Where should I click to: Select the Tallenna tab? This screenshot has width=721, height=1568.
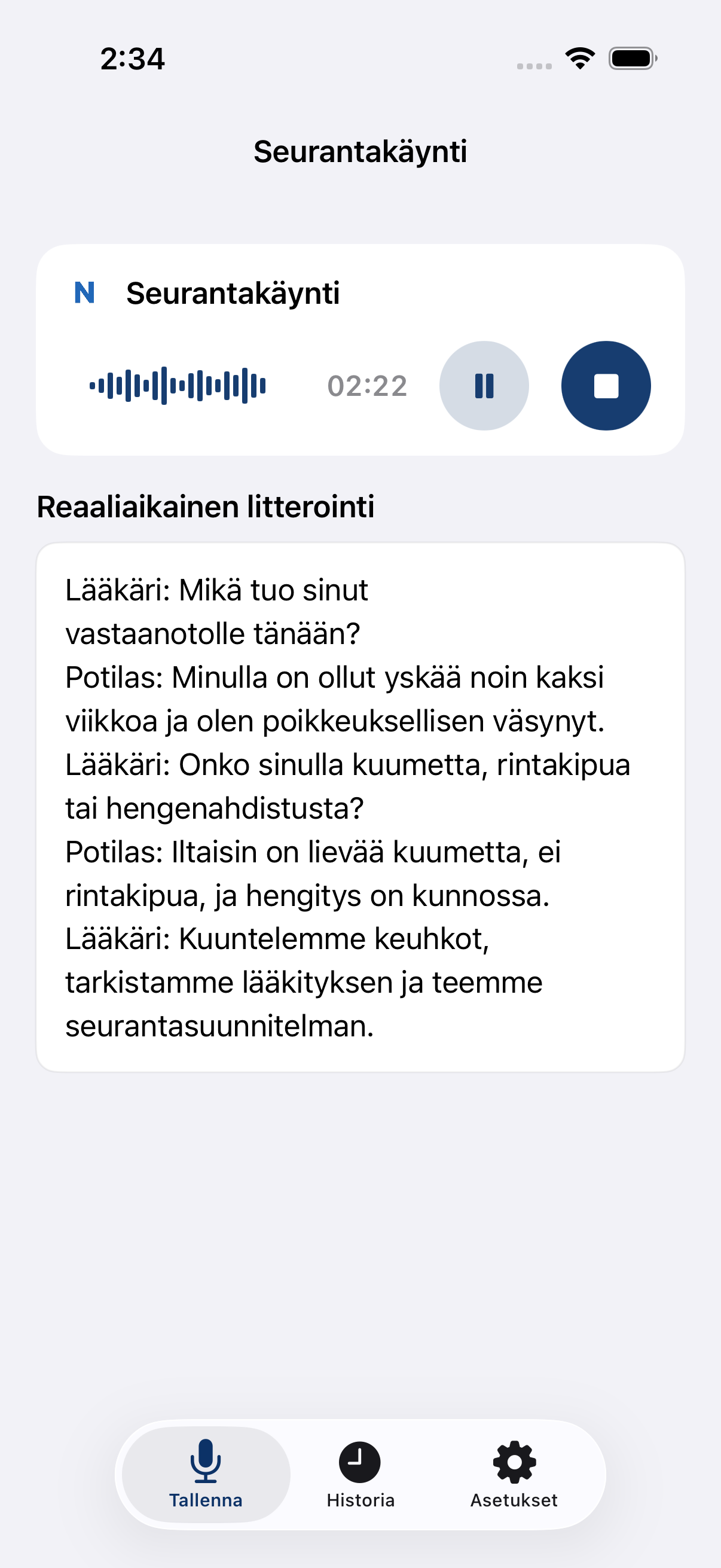pos(206,1475)
